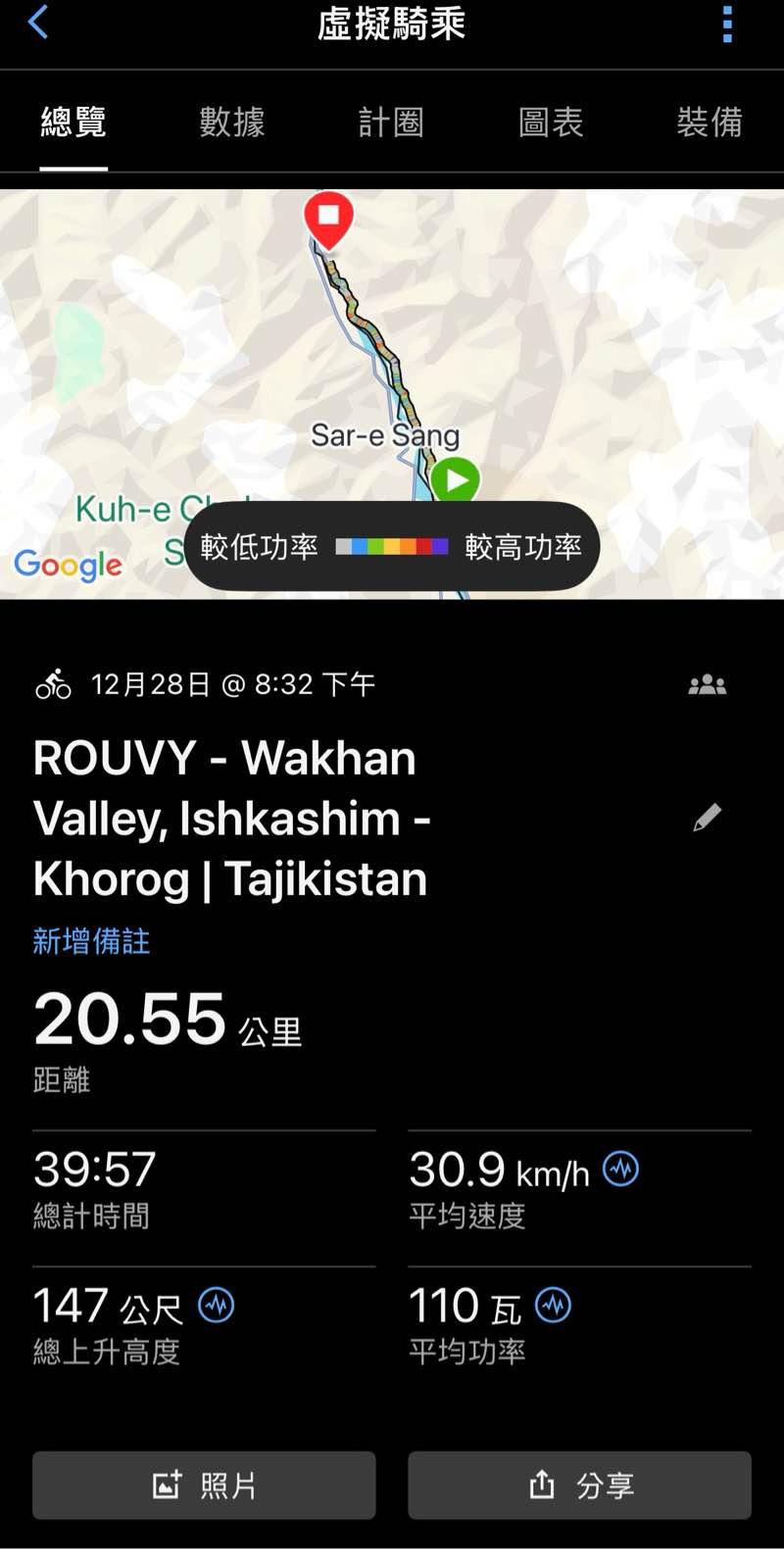Select the 總覽 tab
The image size is (784, 1549).
(73, 123)
